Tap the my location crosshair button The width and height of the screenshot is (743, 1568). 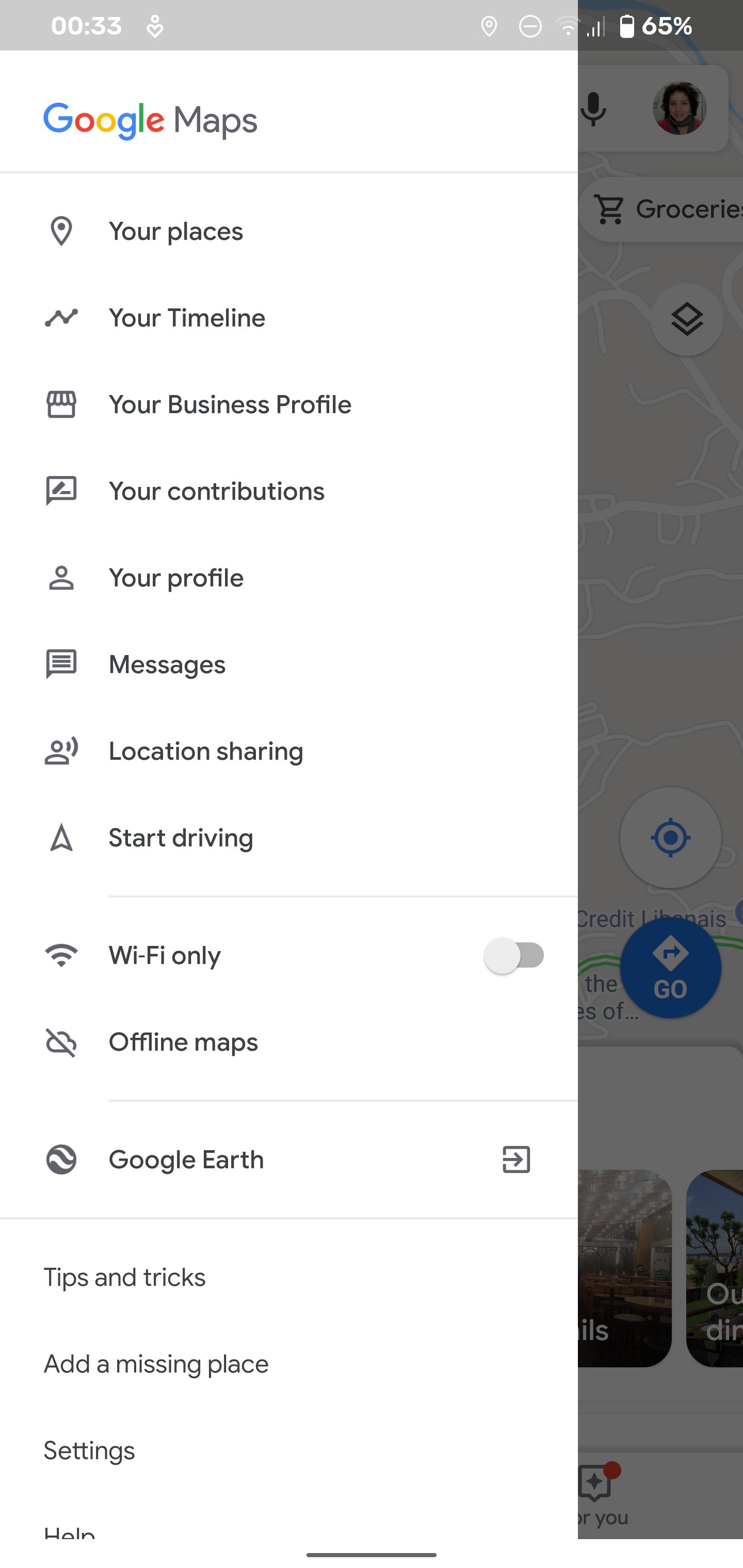click(671, 838)
